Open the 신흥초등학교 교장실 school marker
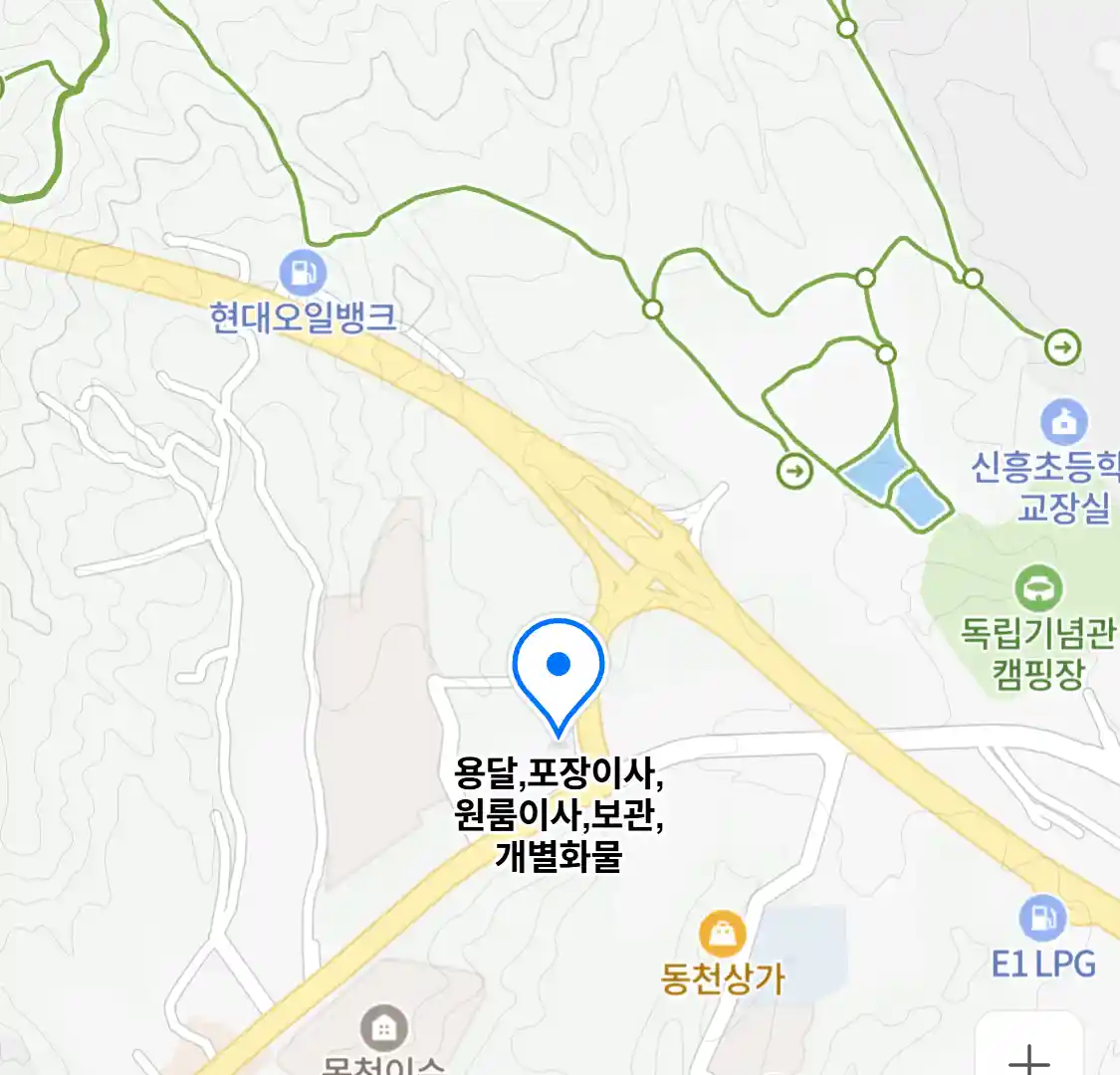 coord(1064,422)
